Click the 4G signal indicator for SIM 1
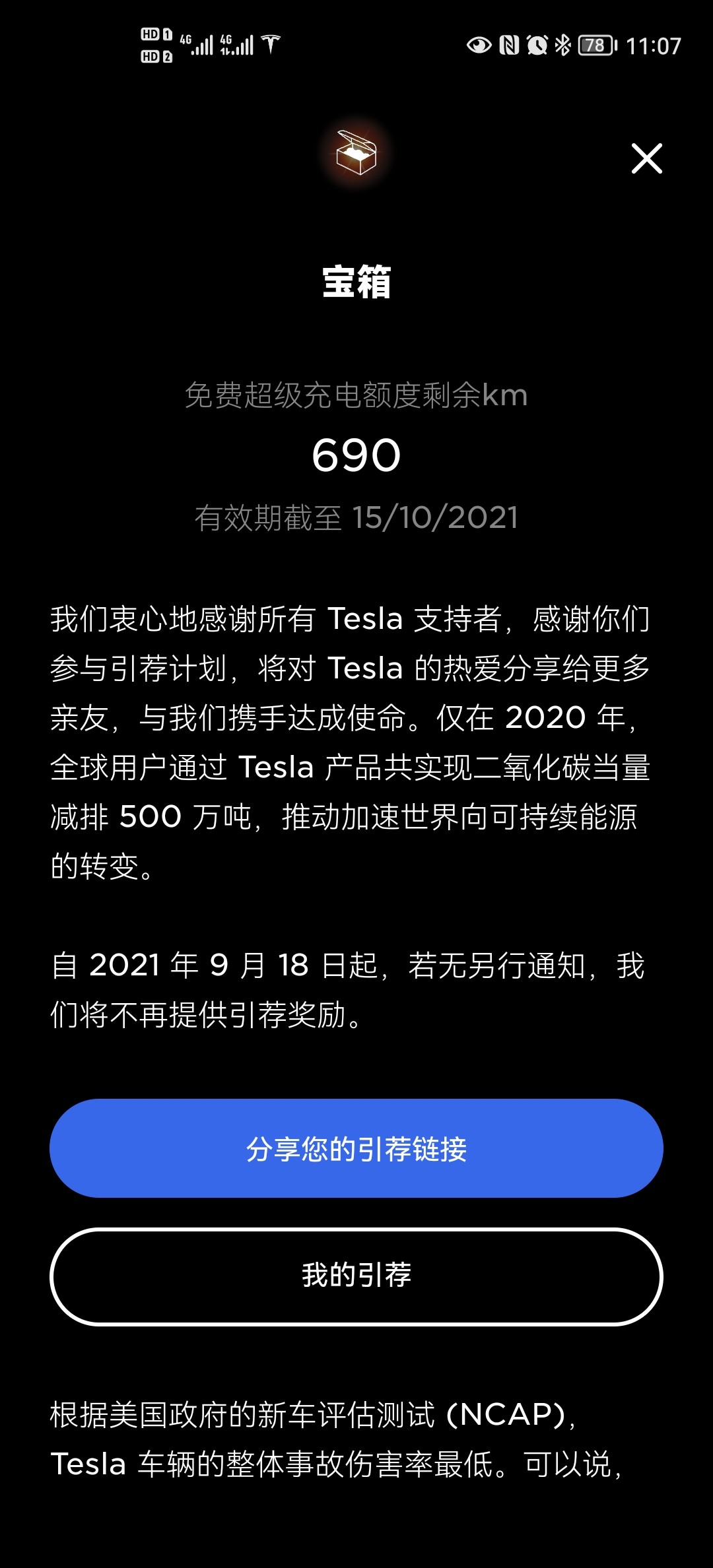Image resolution: width=713 pixels, height=1568 pixels. coord(201,44)
